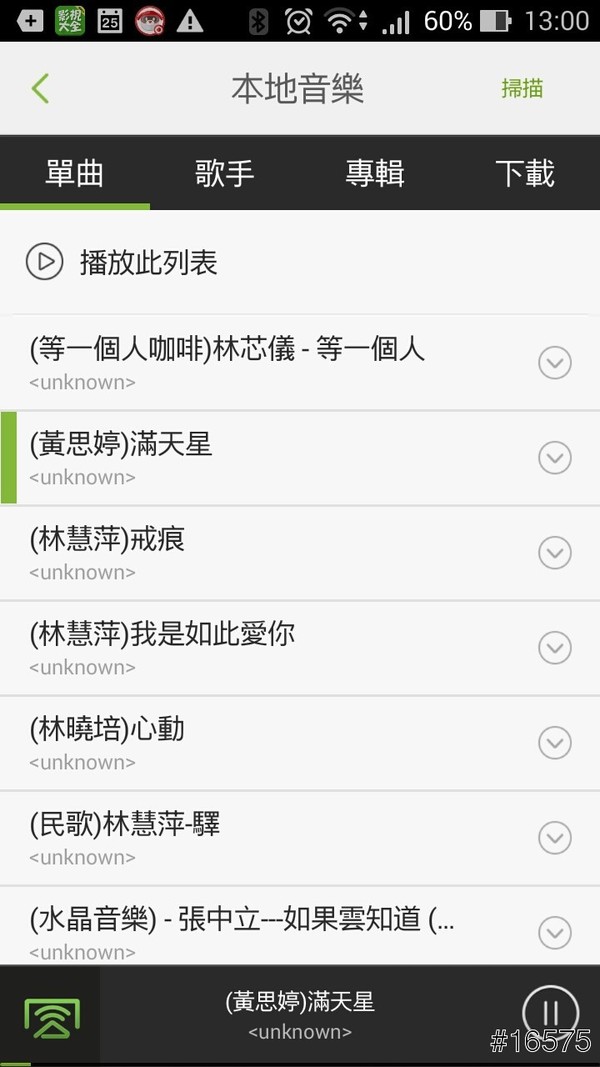Expand options for (林慧萍)戒痕
Image resolution: width=600 pixels, height=1067 pixels.
(x=555, y=552)
